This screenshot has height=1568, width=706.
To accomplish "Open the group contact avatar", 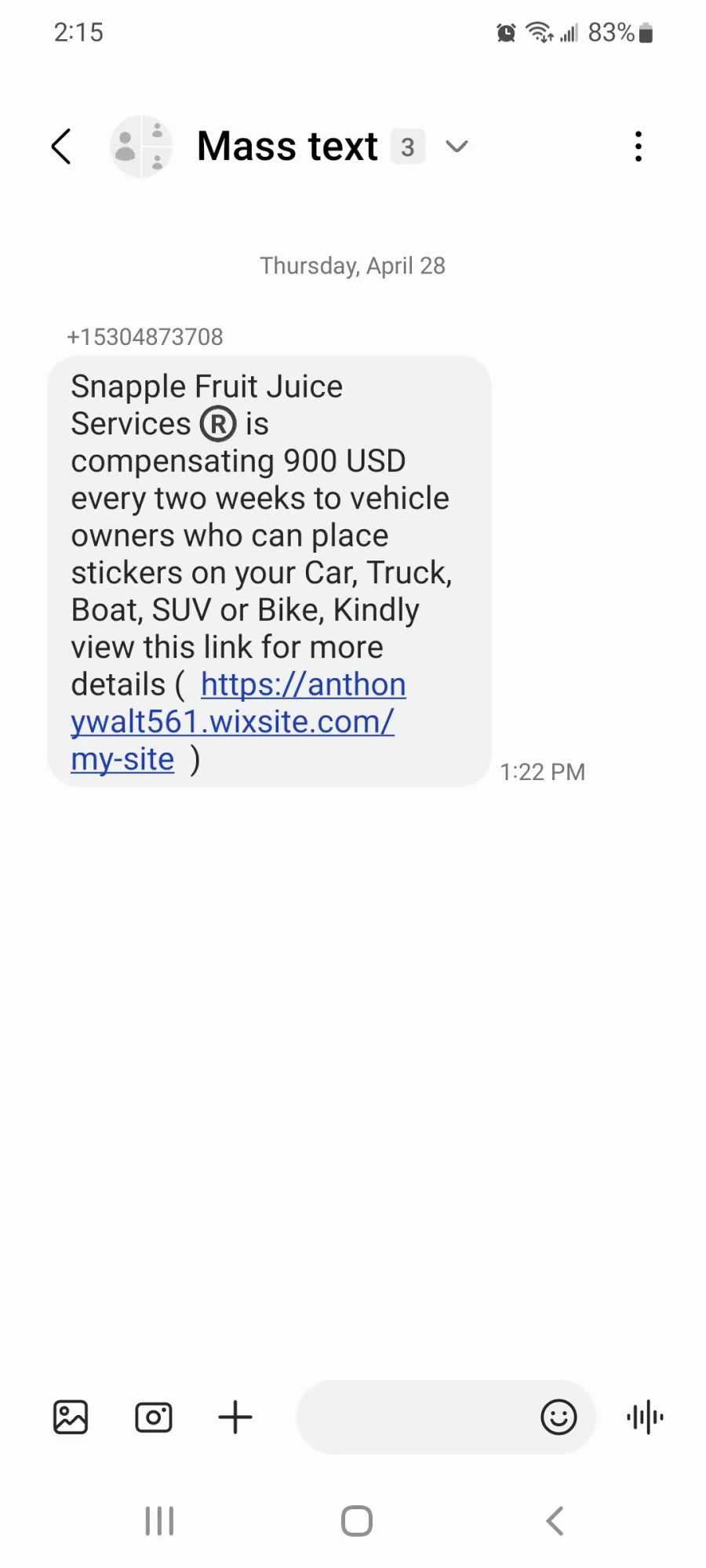I will [x=141, y=147].
